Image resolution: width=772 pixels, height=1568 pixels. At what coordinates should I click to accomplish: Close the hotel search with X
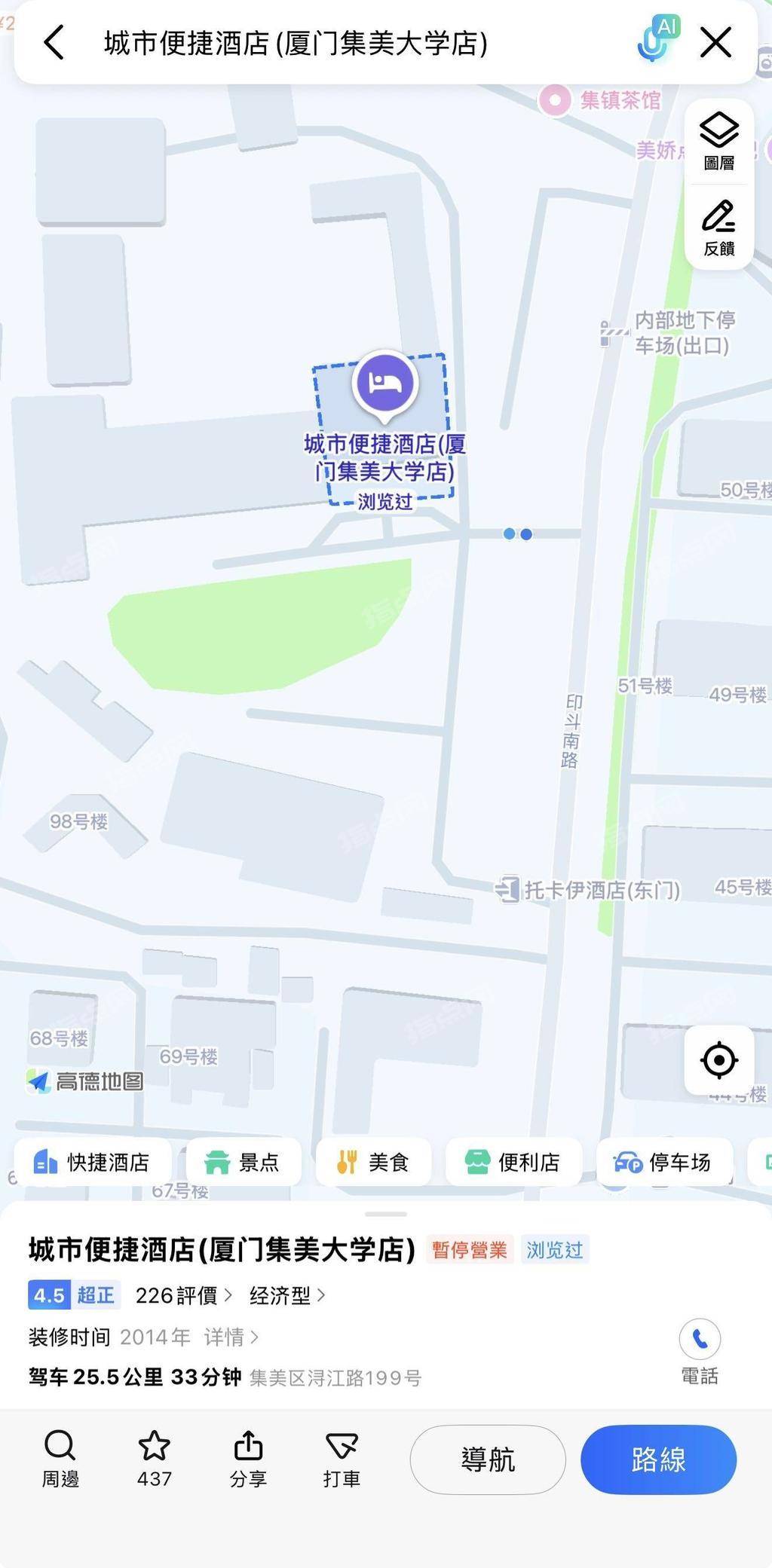715,42
